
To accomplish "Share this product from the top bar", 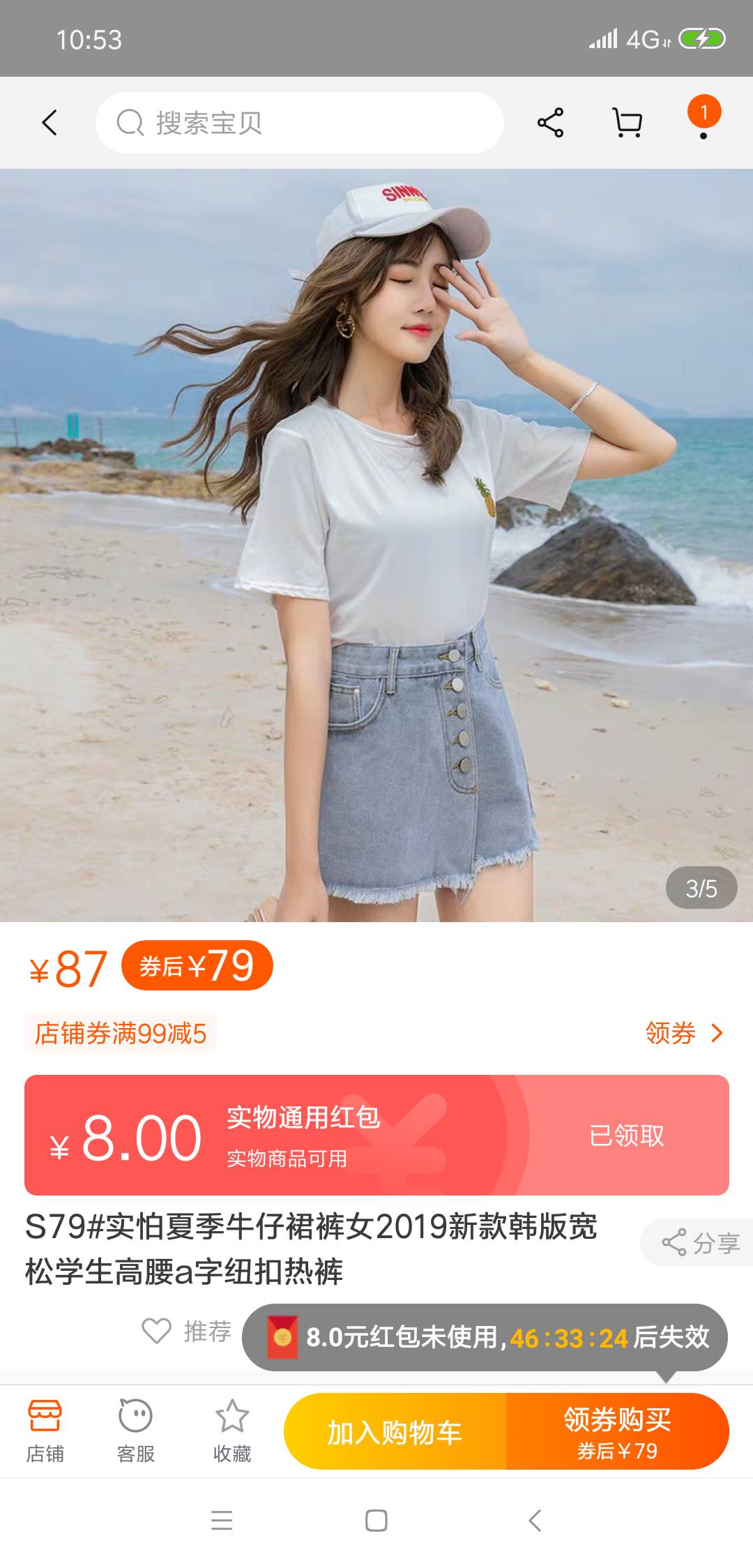I will point(550,123).
